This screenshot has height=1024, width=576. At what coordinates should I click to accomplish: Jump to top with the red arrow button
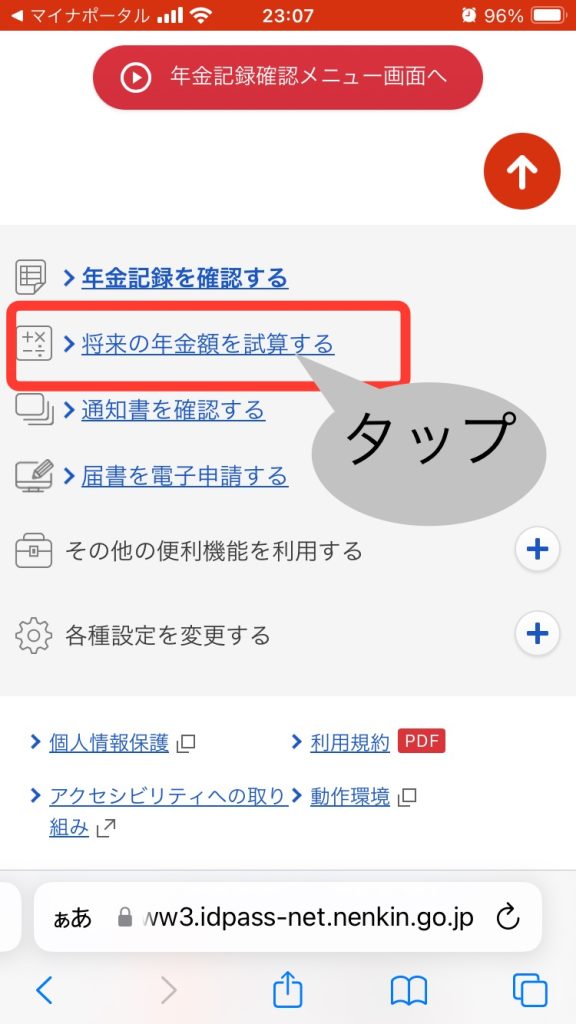click(x=522, y=171)
